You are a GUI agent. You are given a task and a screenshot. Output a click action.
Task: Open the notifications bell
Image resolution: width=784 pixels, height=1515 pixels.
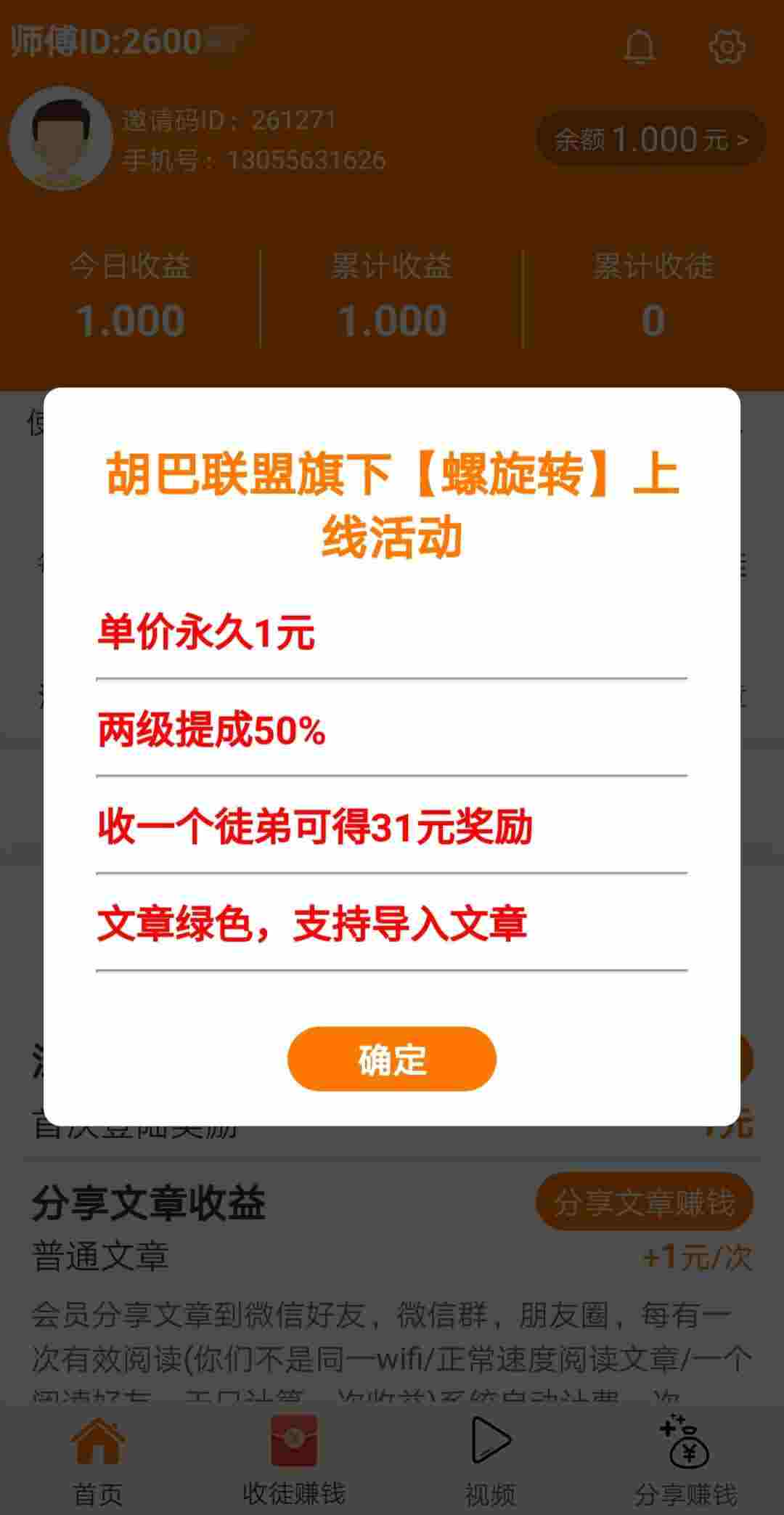coord(640,47)
